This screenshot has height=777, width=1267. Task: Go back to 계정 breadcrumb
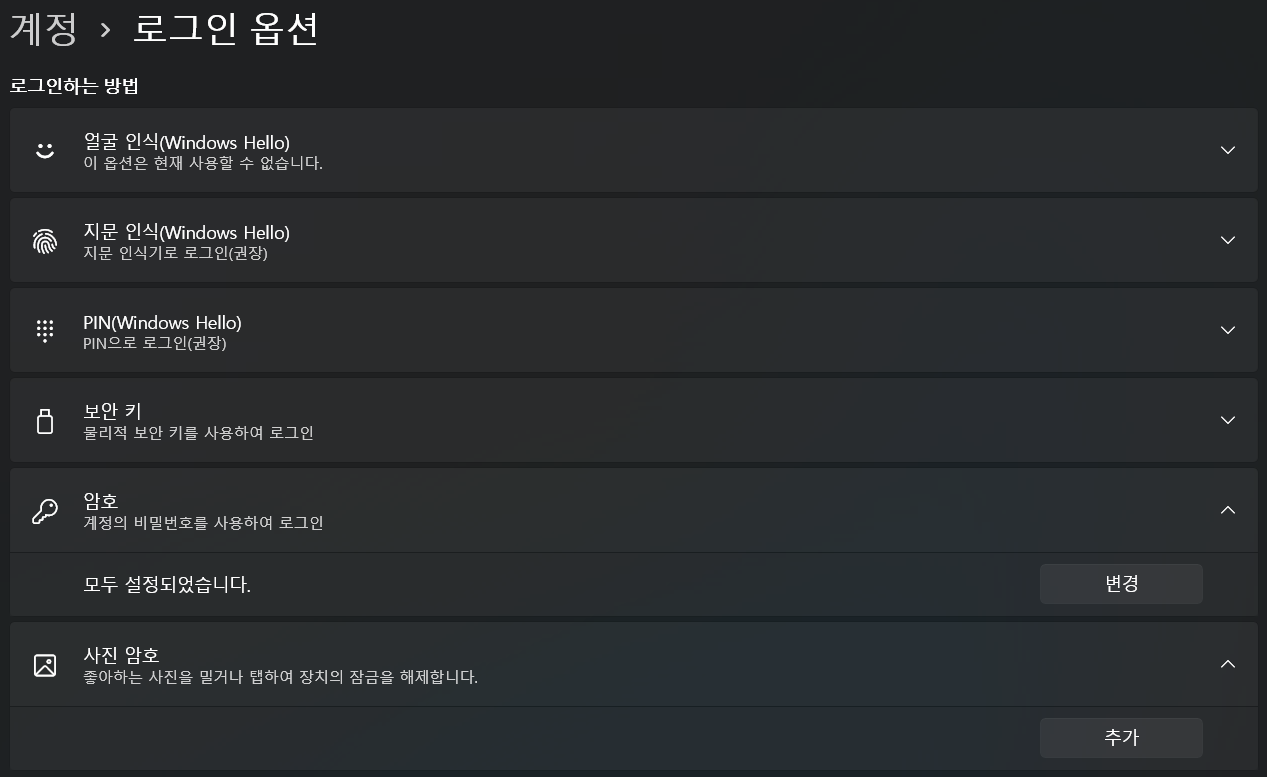43,28
